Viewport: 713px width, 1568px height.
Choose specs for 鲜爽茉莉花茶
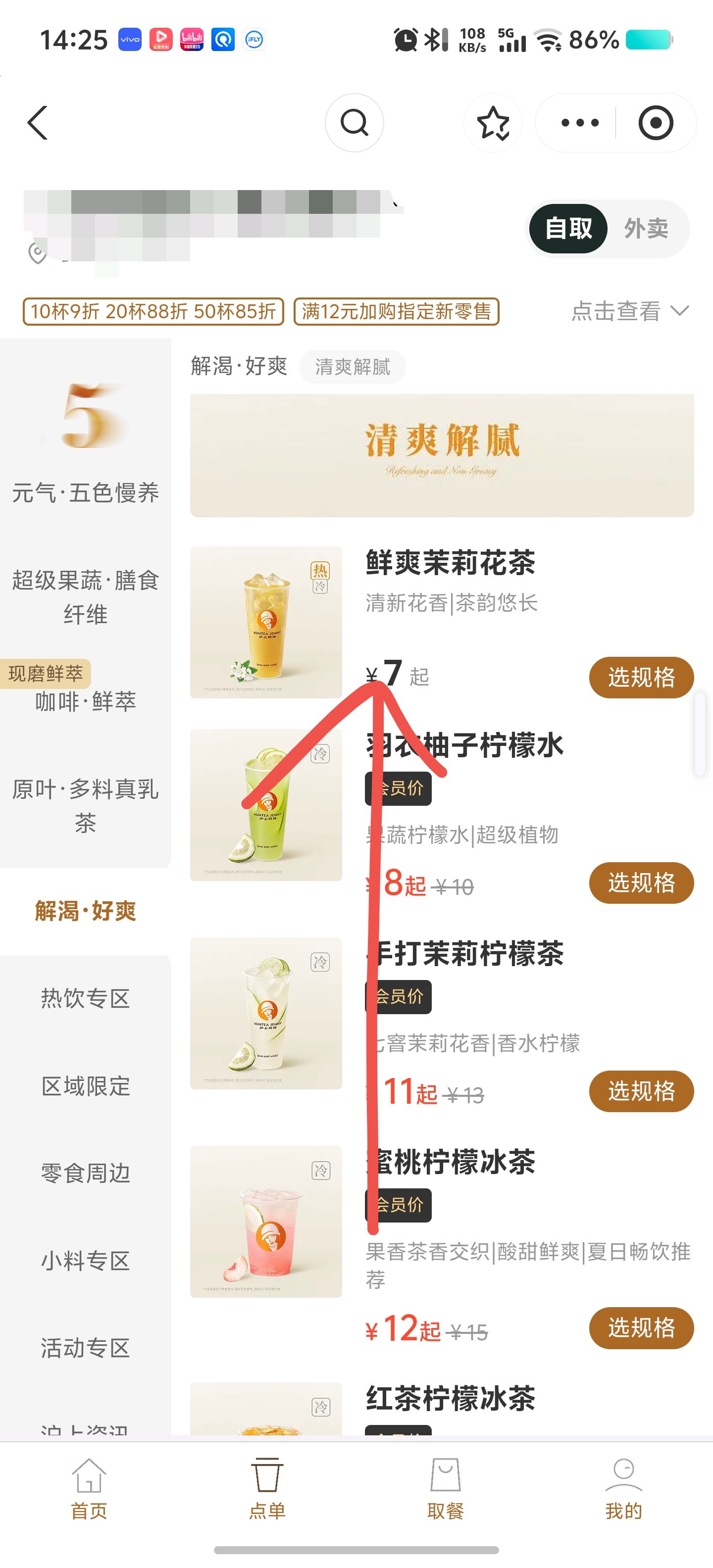641,677
